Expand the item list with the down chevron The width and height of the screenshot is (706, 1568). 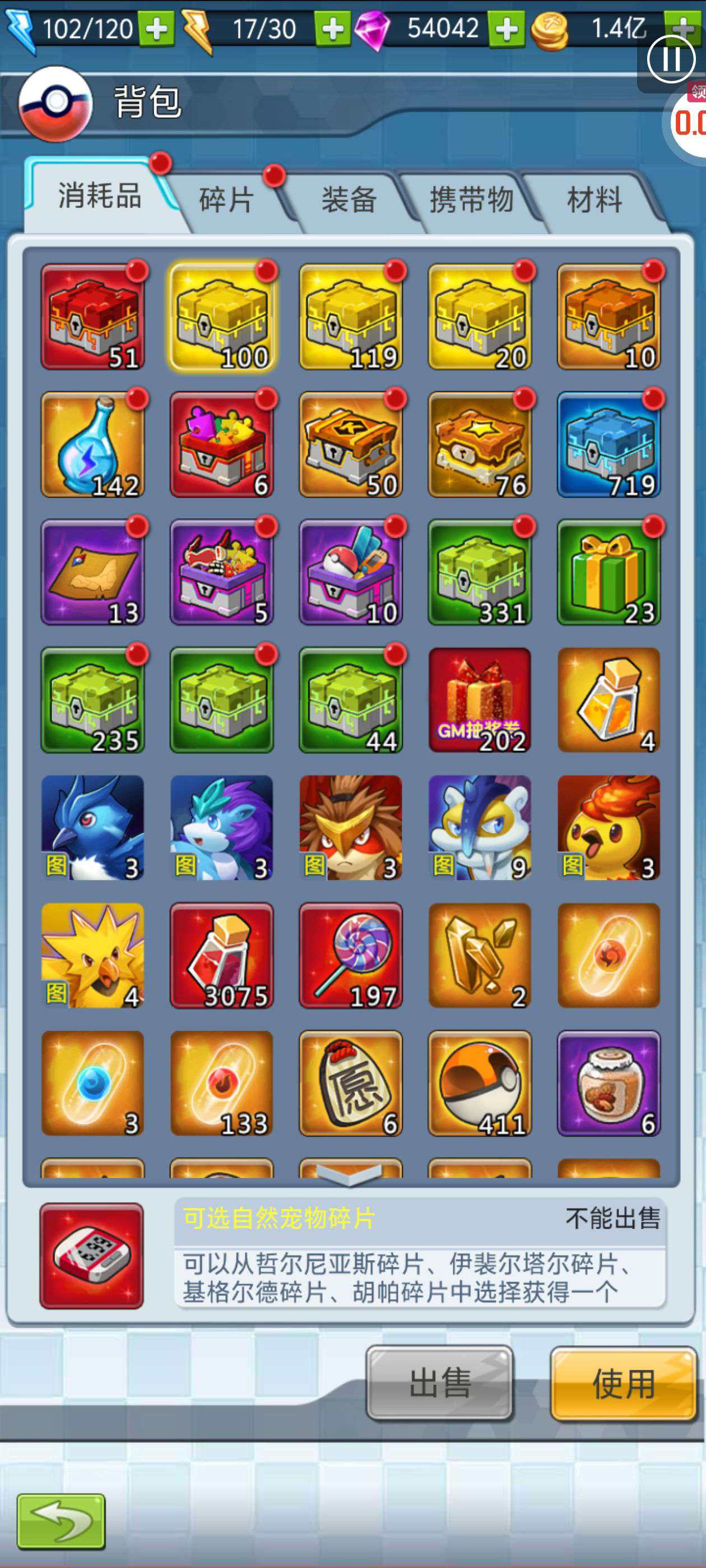click(350, 1174)
